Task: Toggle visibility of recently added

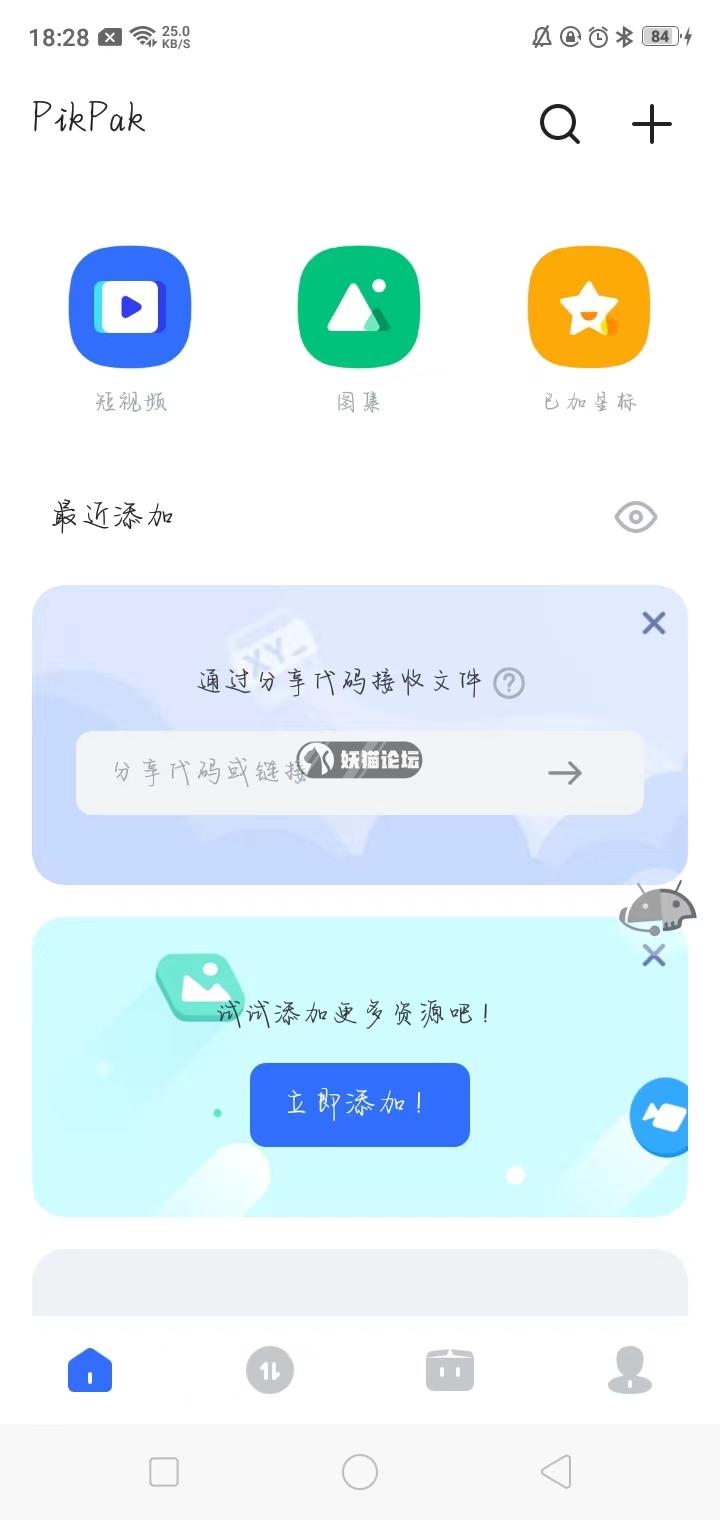Action: (x=635, y=517)
